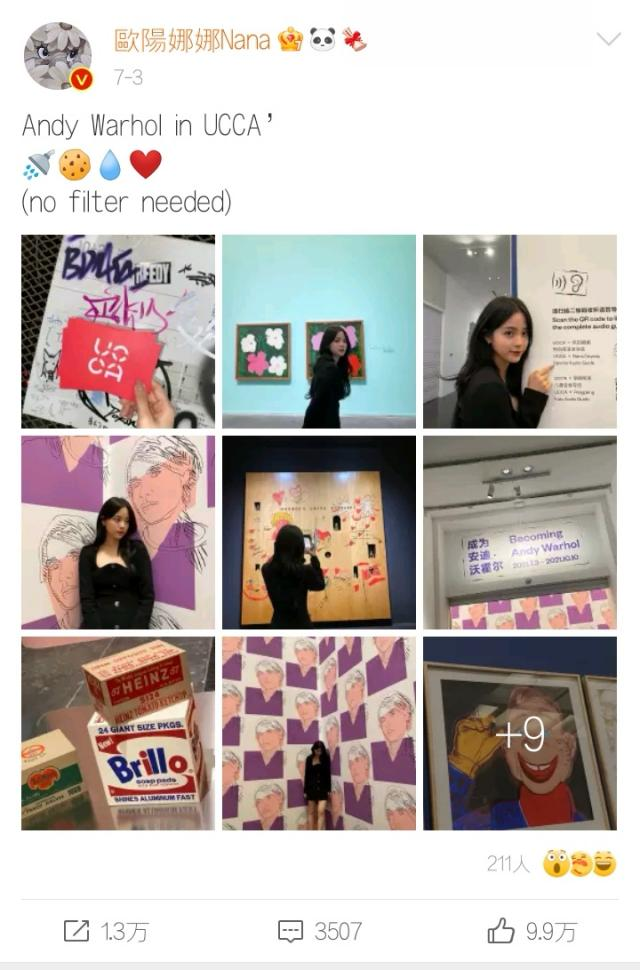Open the photo of wooden display board
The width and height of the screenshot is (640, 970).
coord(318,532)
